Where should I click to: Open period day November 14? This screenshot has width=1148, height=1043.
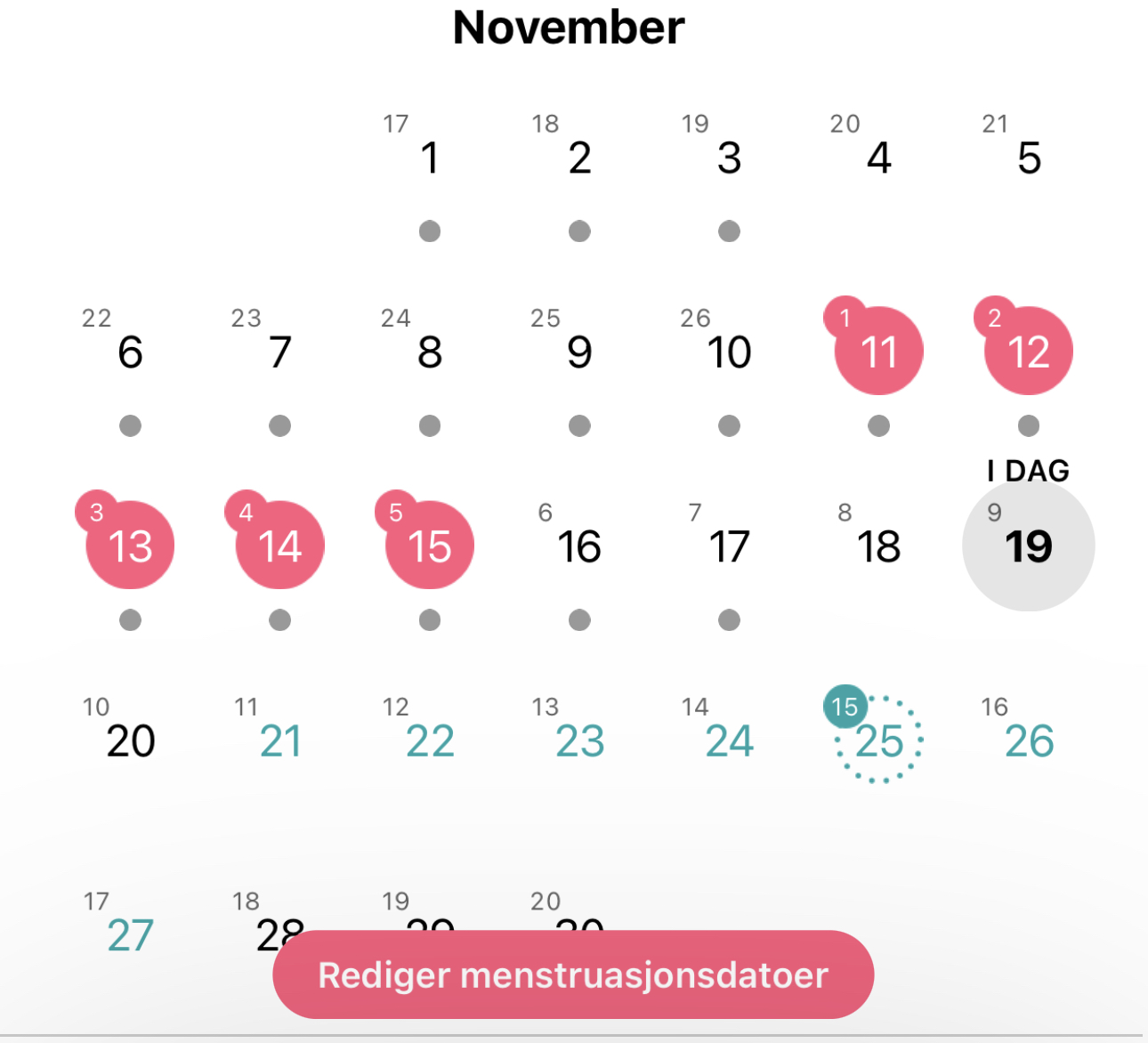pos(279,546)
